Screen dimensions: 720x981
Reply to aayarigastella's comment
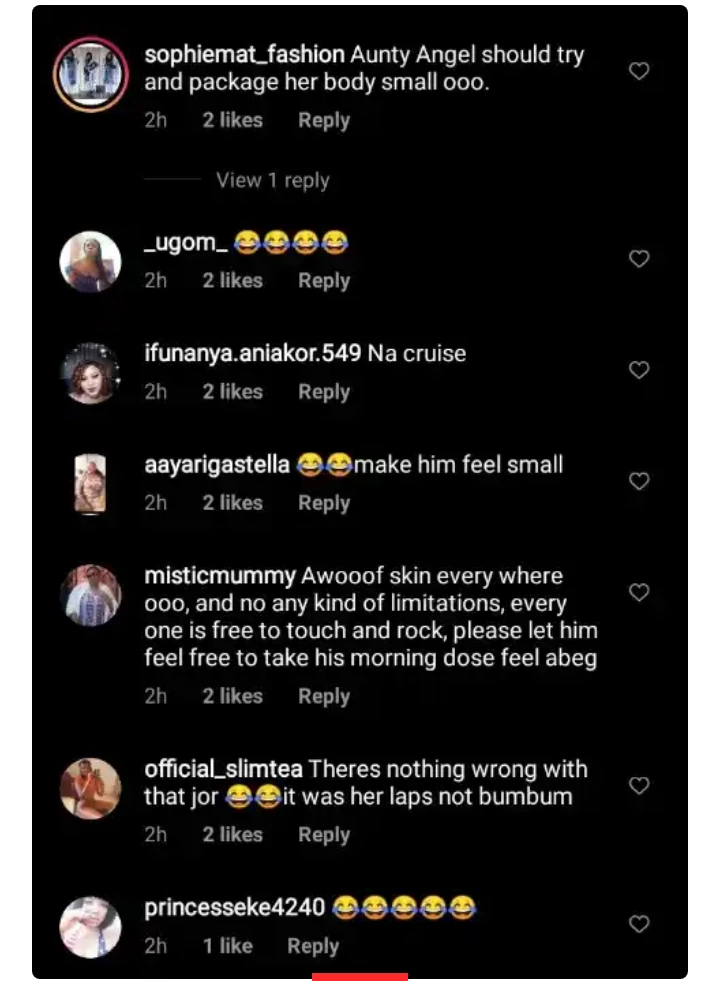tap(324, 503)
